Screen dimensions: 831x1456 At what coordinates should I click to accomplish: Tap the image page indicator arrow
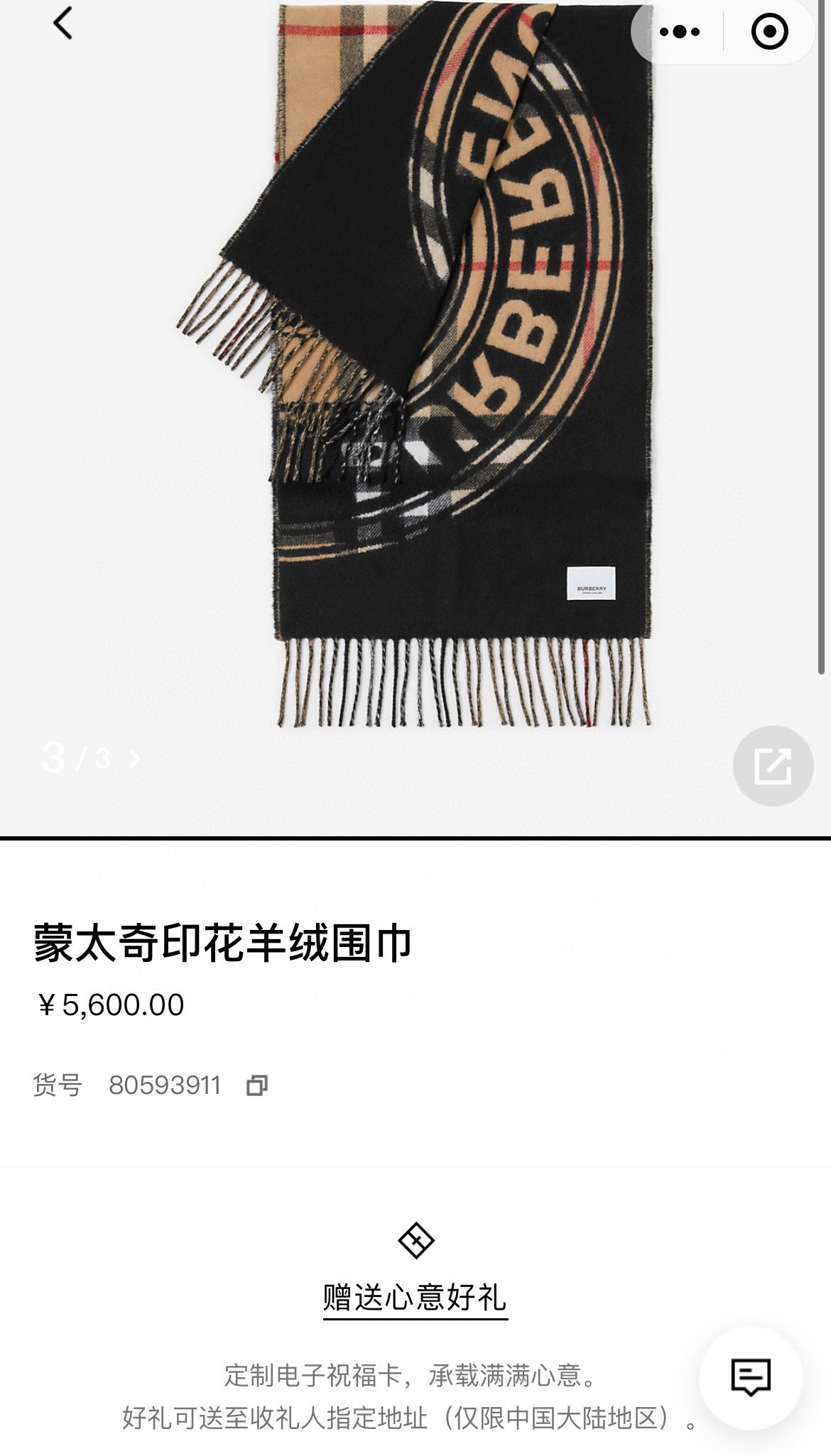pyautogui.click(x=134, y=760)
